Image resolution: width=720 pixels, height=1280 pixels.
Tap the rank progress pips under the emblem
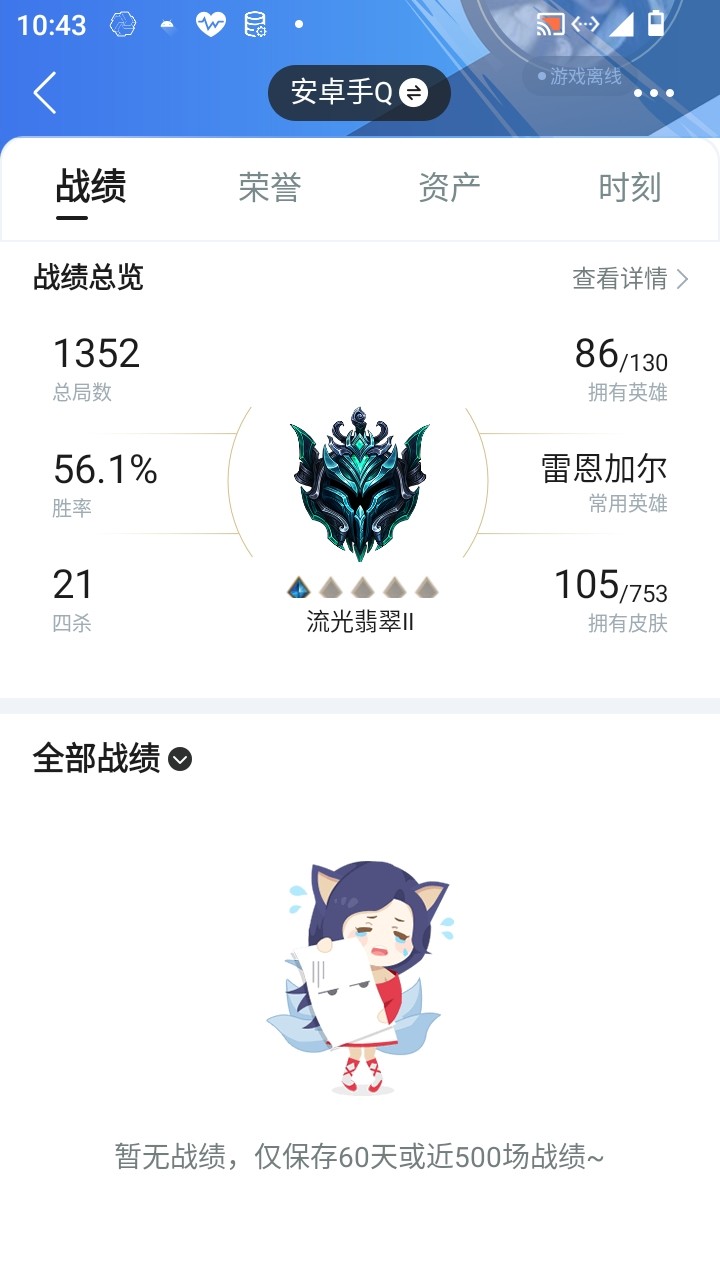point(360,590)
